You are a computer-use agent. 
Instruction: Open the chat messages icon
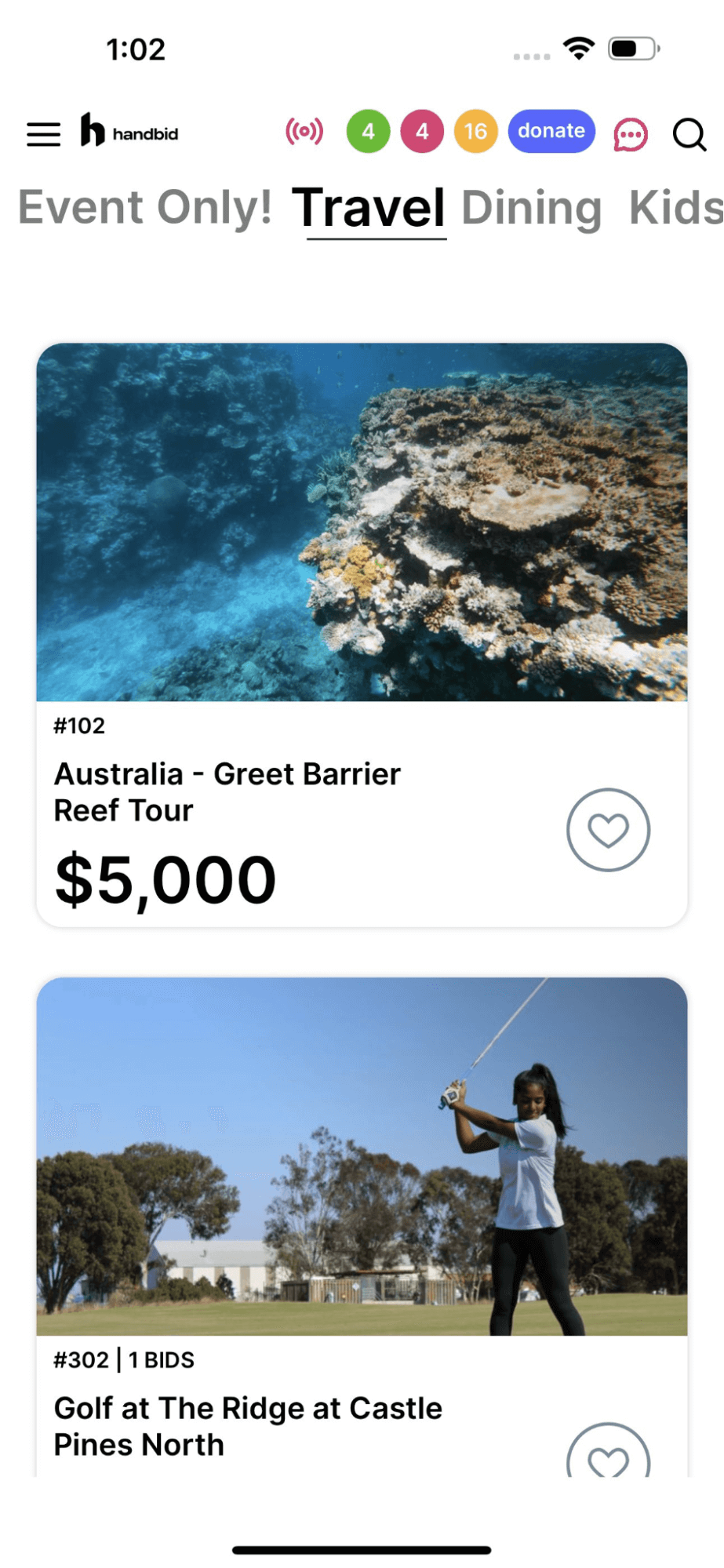[630, 134]
